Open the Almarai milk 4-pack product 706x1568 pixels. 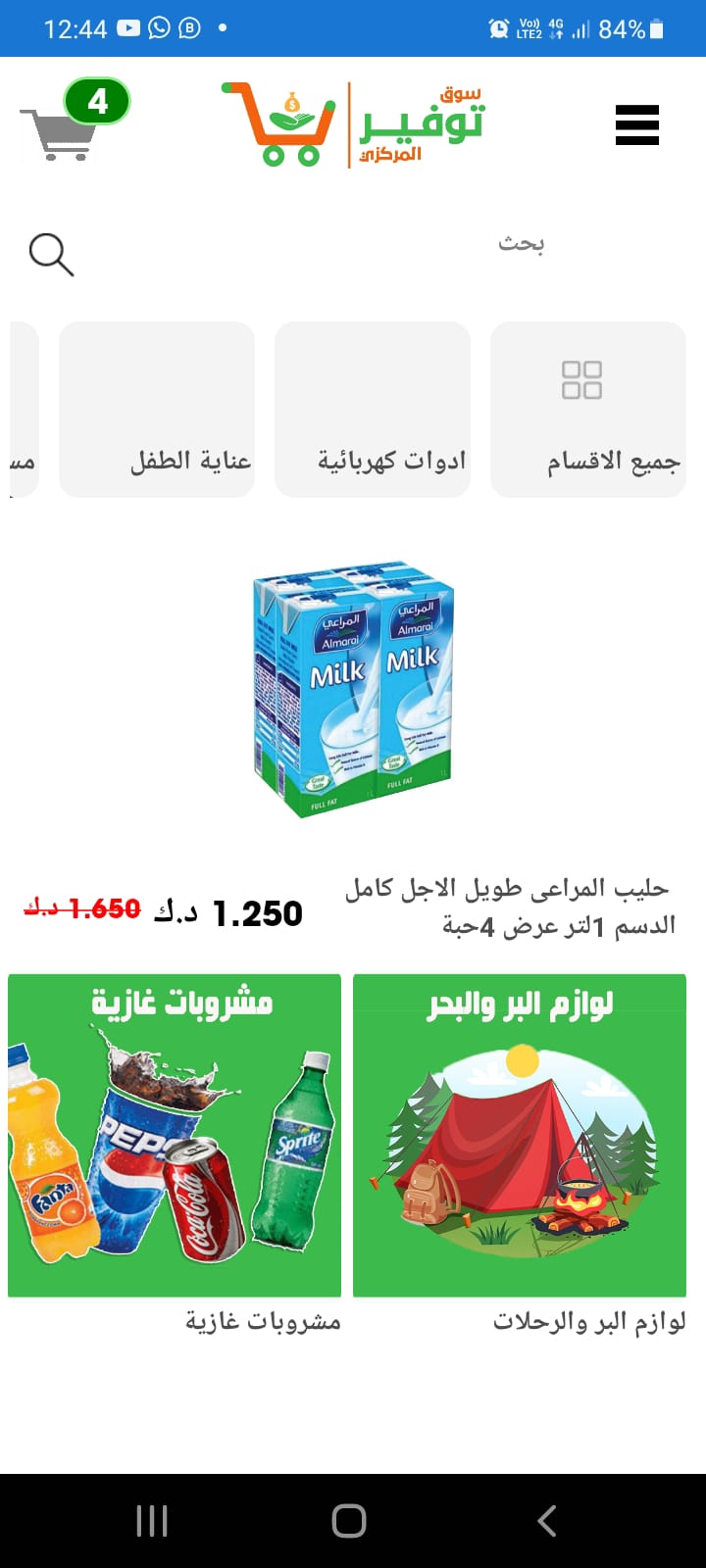click(353, 691)
